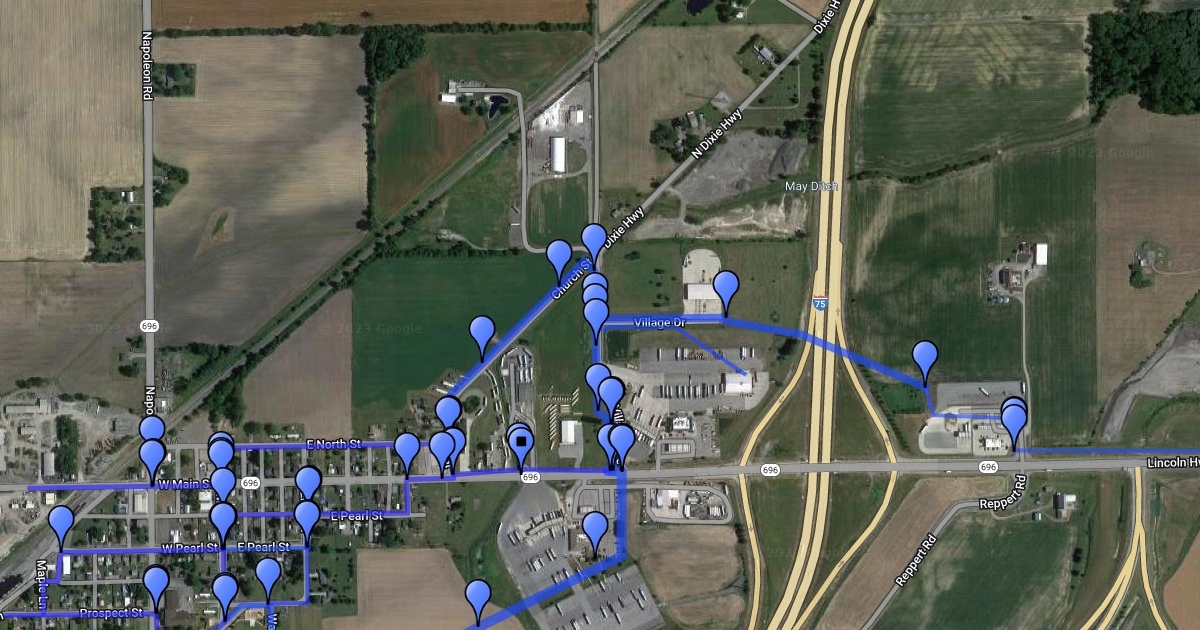Open the marker on Prospect St near Napoleon Rd

[x=156, y=583]
